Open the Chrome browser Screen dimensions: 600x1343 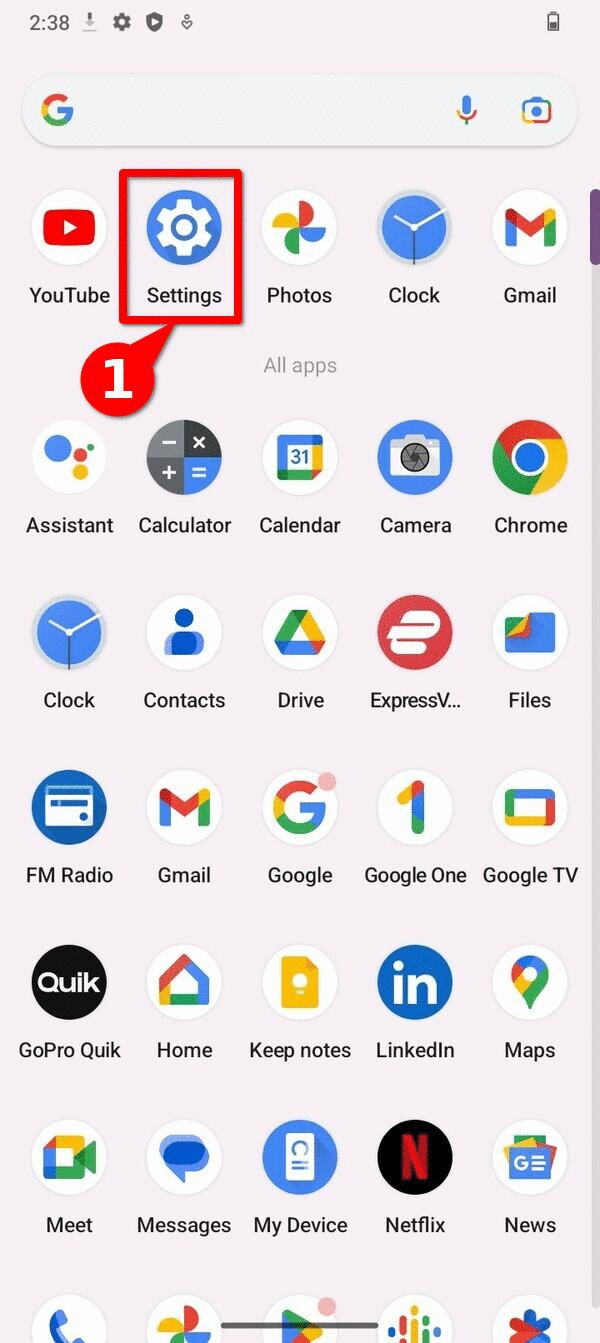pos(530,458)
